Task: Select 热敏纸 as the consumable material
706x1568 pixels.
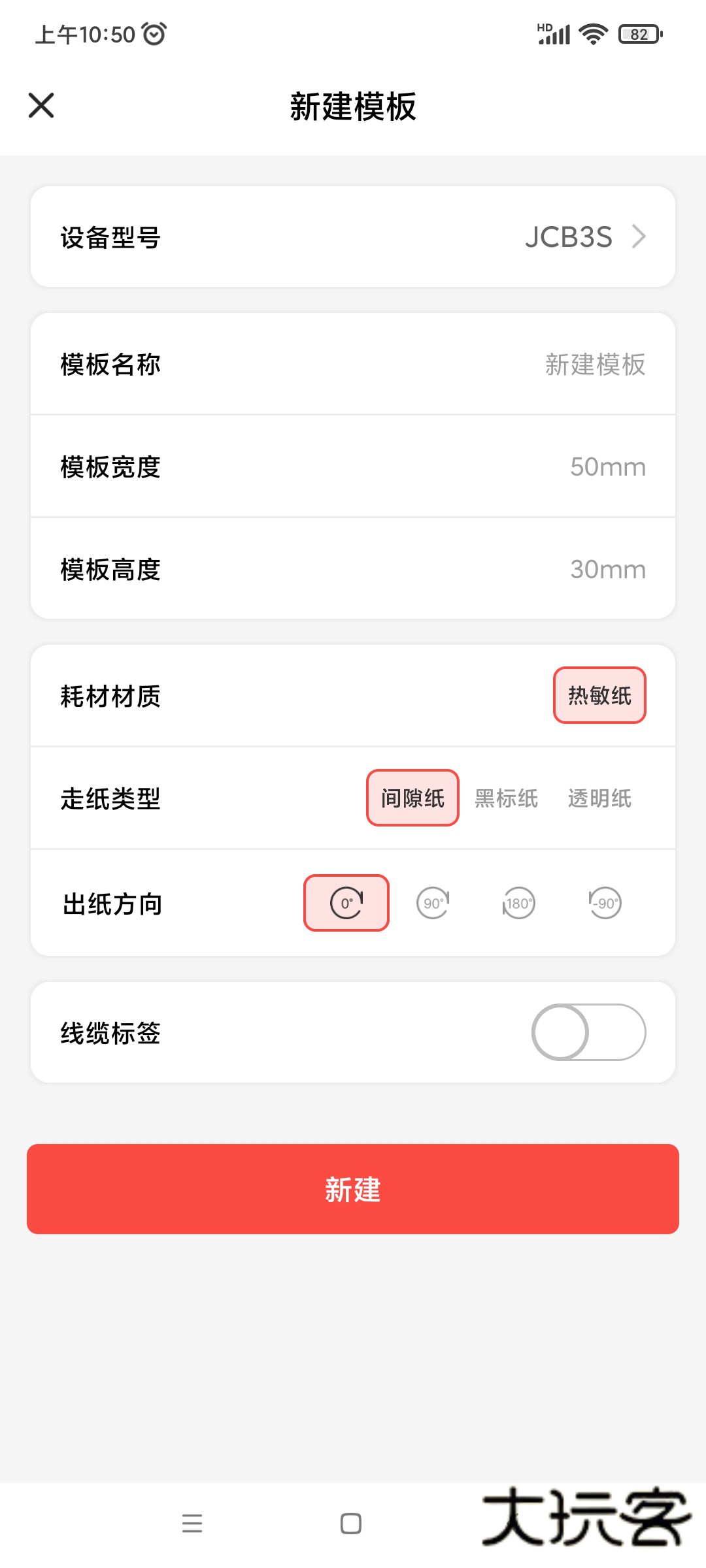Action: point(599,695)
